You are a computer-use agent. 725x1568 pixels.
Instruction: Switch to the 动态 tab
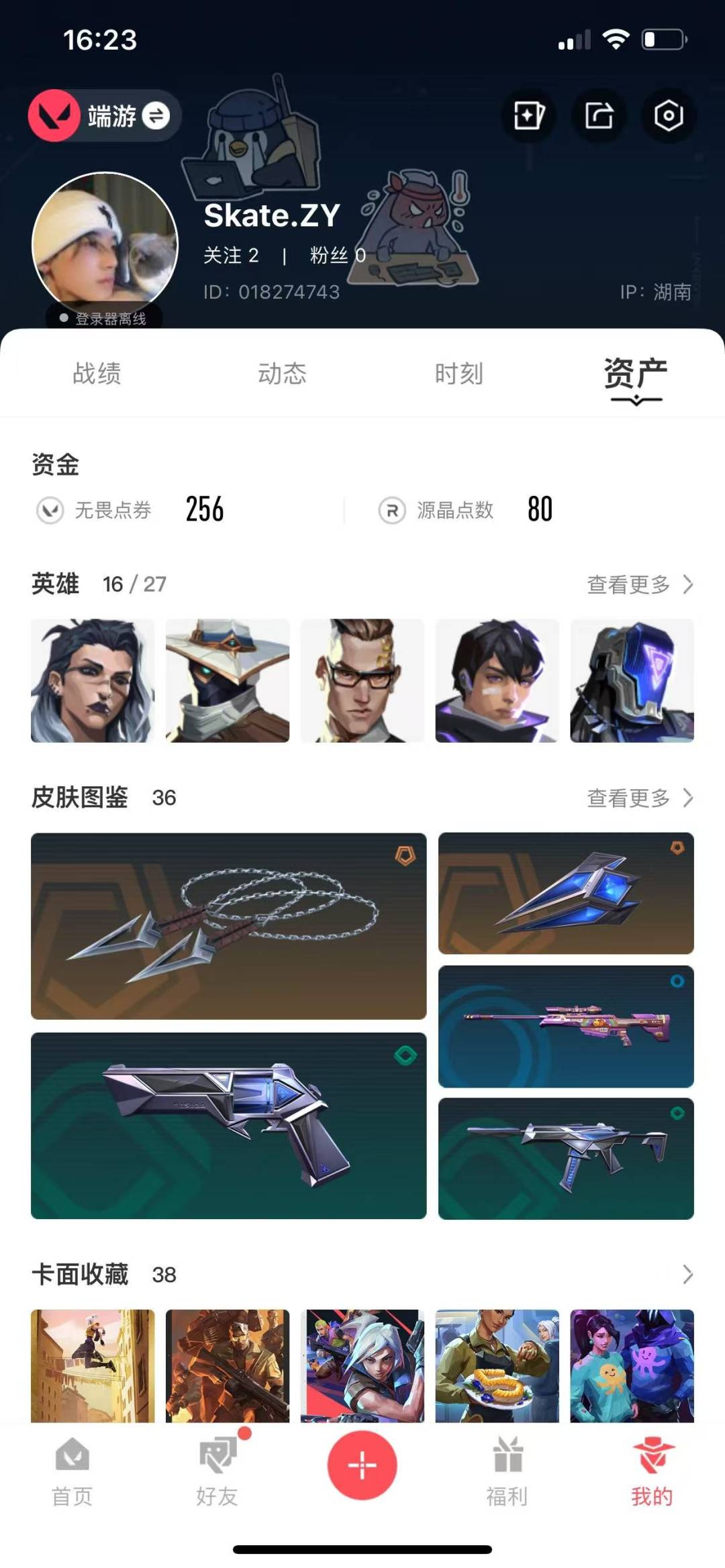[x=282, y=374]
